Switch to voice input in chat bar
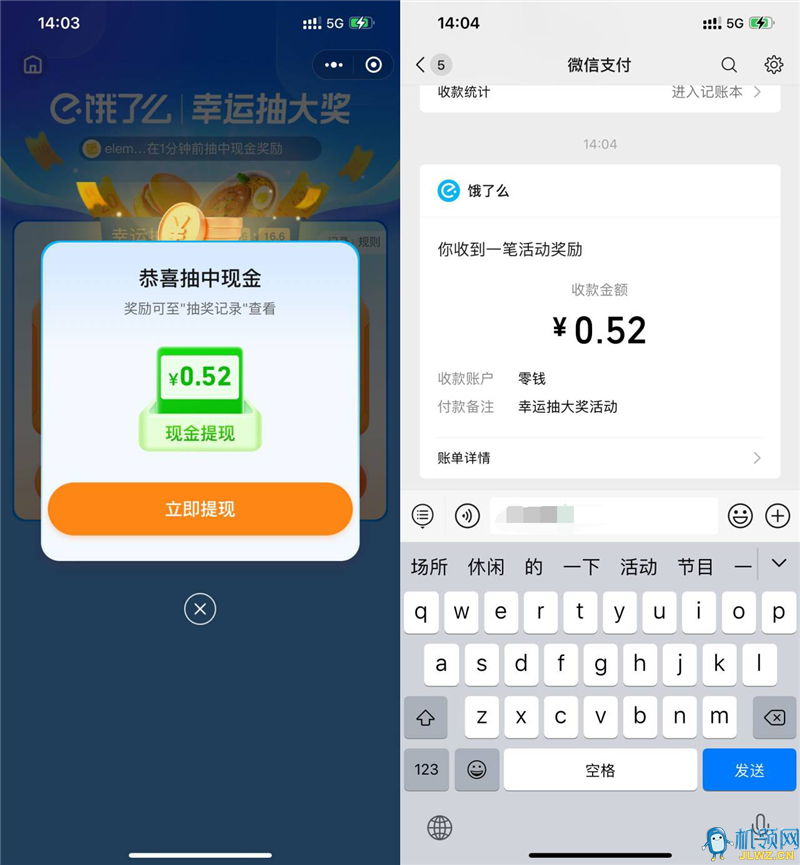The width and height of the screenshot is (800, 865). tap(466, 516)
